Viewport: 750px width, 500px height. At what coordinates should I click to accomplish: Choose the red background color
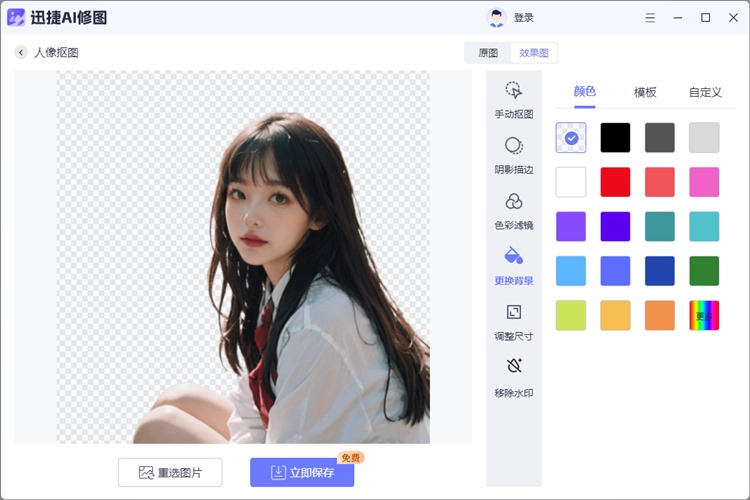(615, 182)
